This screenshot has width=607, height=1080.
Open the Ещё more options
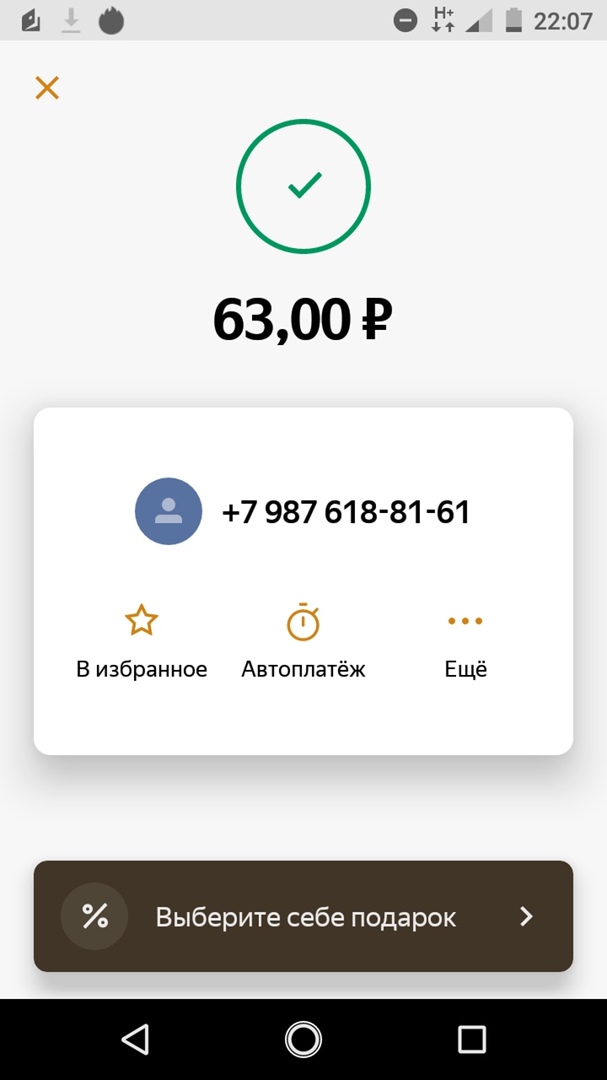465,642
